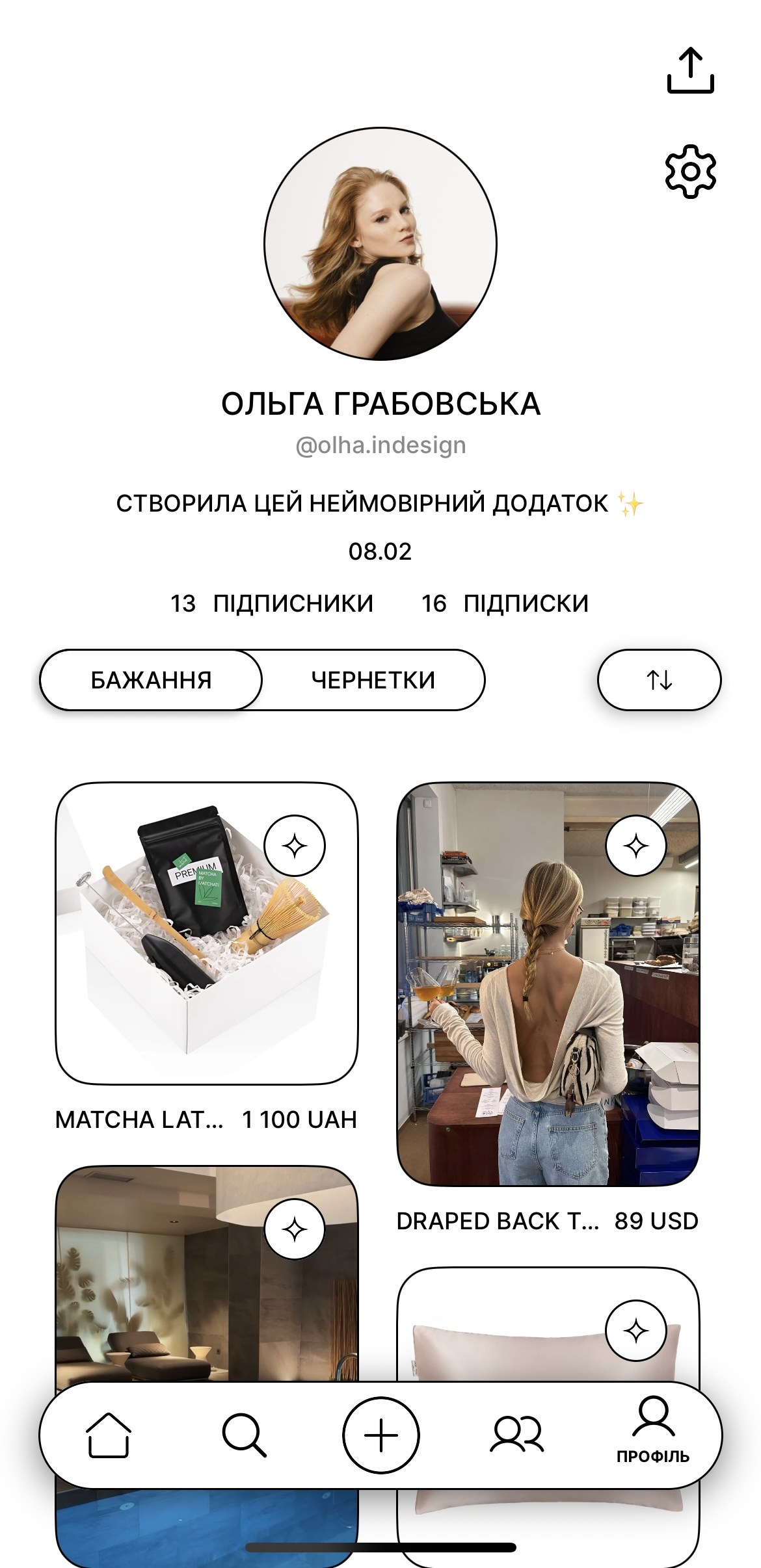Switch to the Чернетки tab
Viewport: 761px width, 1568px height.
[x=373, y=680]
